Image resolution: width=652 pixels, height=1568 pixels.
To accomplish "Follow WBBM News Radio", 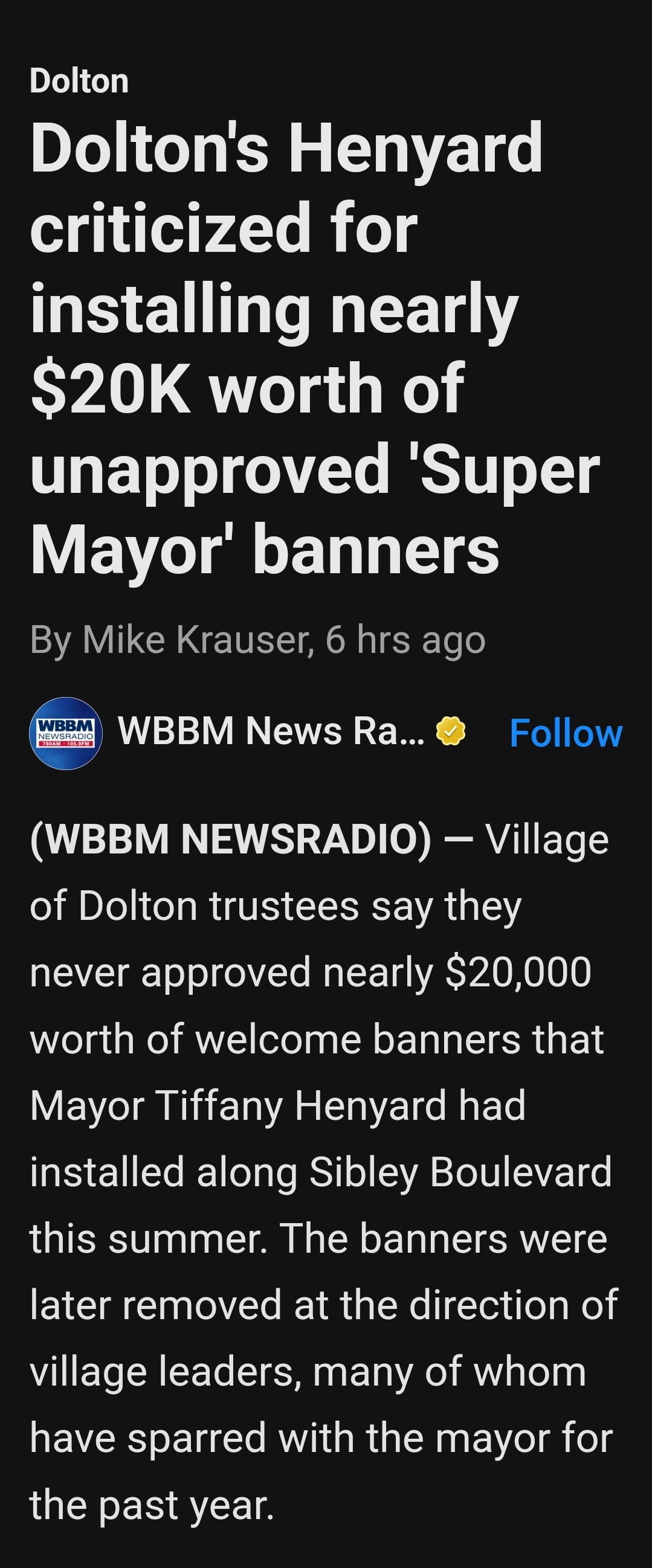I will click(566, 732).
